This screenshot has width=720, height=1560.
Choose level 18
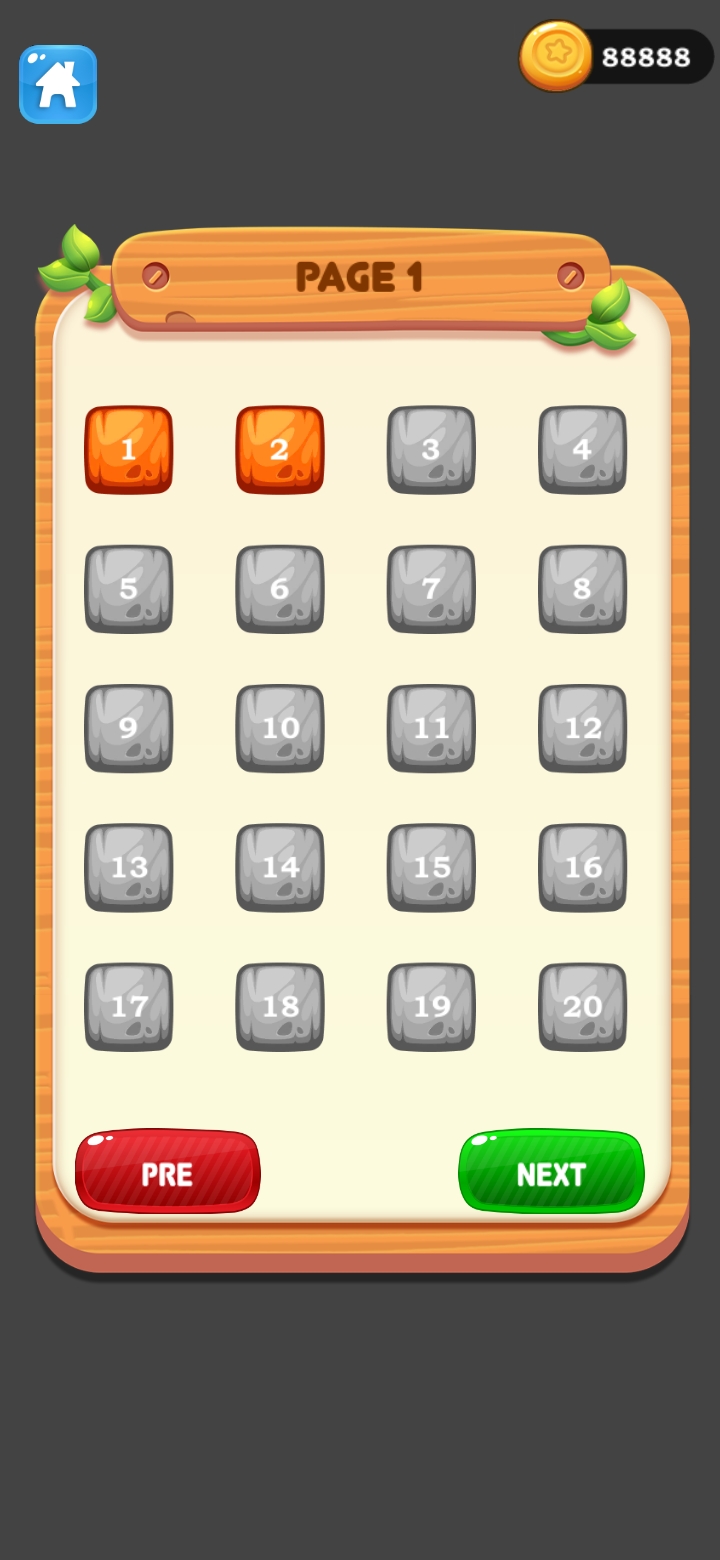click(280, 1006)
